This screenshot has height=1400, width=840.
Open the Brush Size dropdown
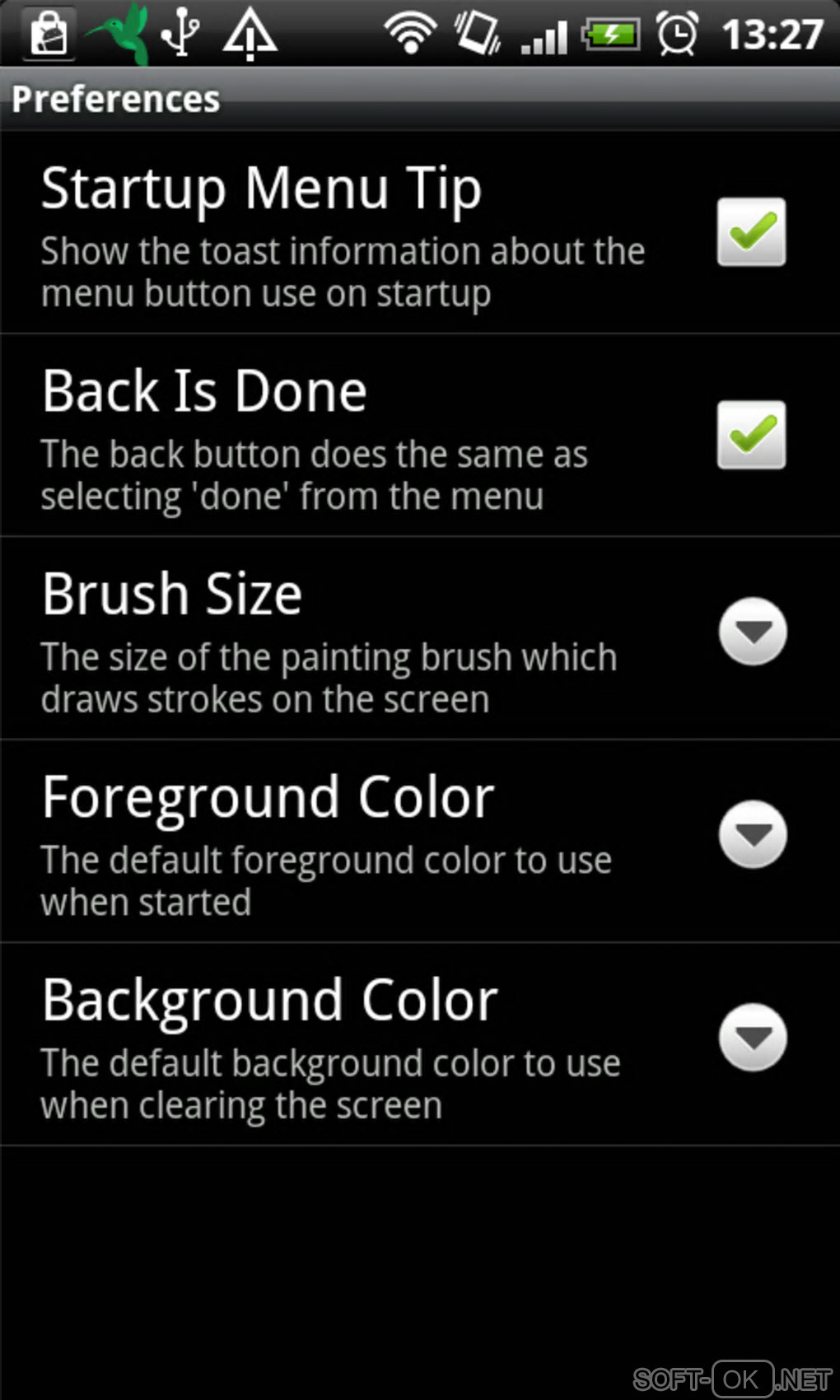pyautogui.click(x=752, y=632)
